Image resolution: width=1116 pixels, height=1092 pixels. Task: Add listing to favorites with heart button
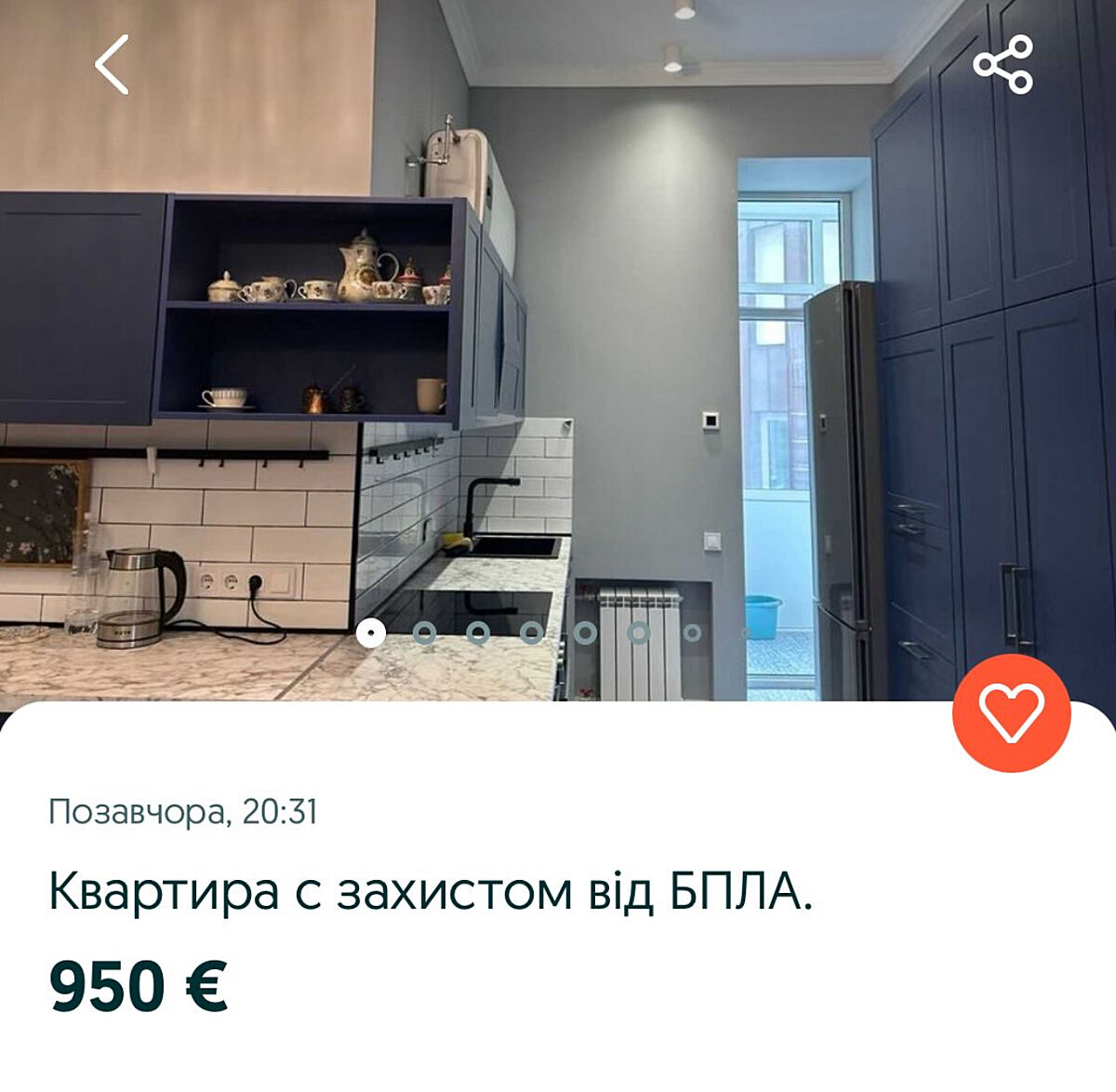tap(1011, 713)
